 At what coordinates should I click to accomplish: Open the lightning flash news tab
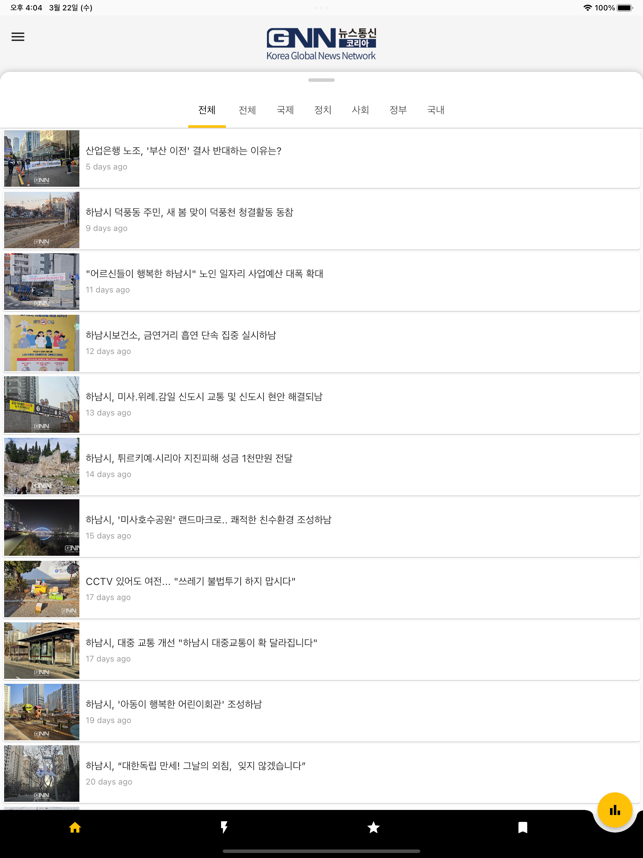pyautogui.click(x=224, y=828)
